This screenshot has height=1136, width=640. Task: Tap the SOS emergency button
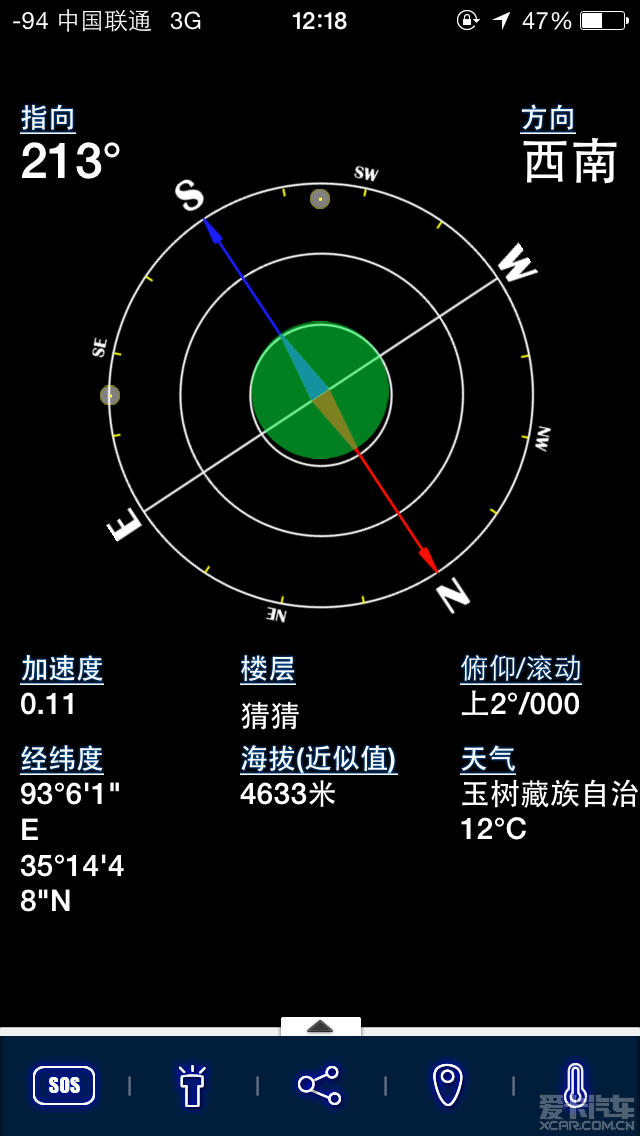(64, 1085)
